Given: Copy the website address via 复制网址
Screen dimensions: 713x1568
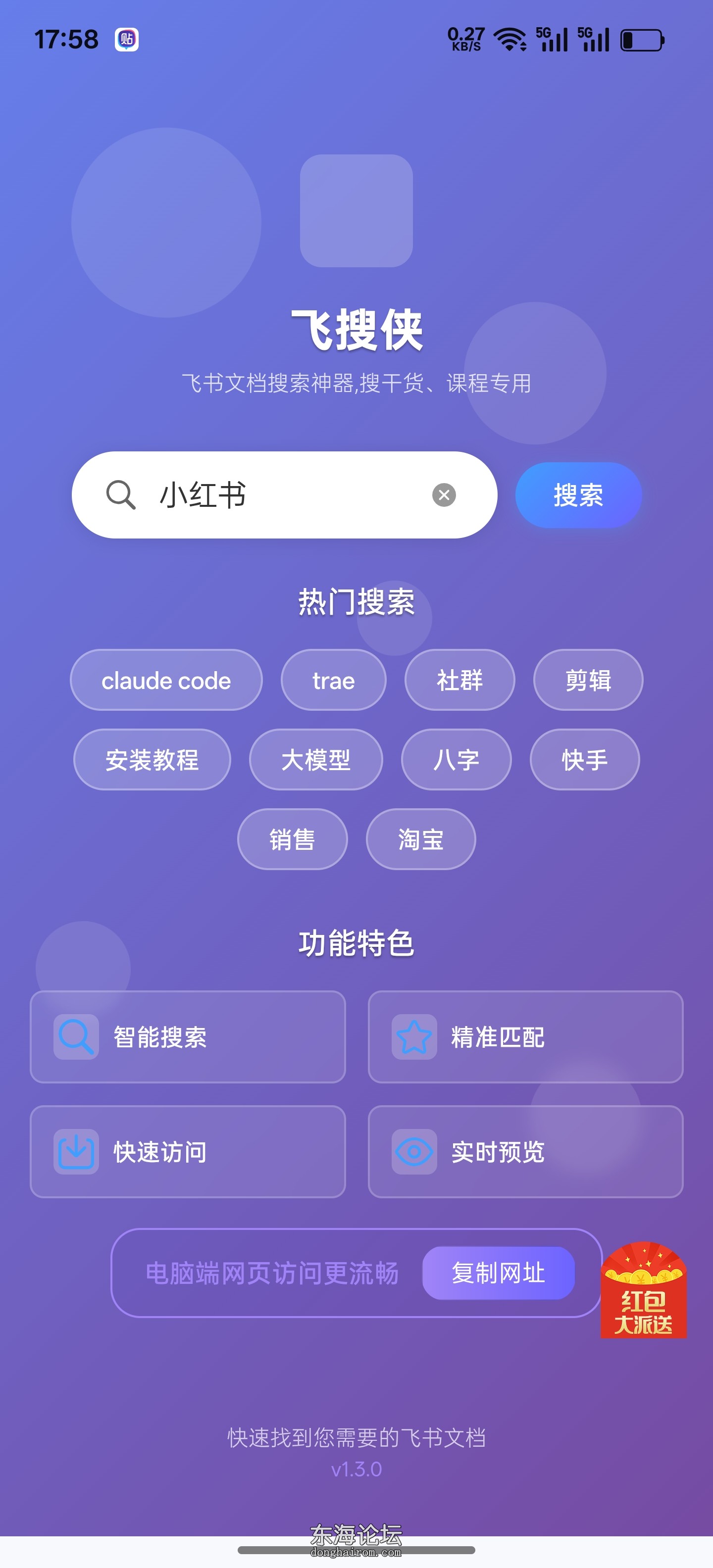Looking at the screenshot, I should click(498, 1273).
